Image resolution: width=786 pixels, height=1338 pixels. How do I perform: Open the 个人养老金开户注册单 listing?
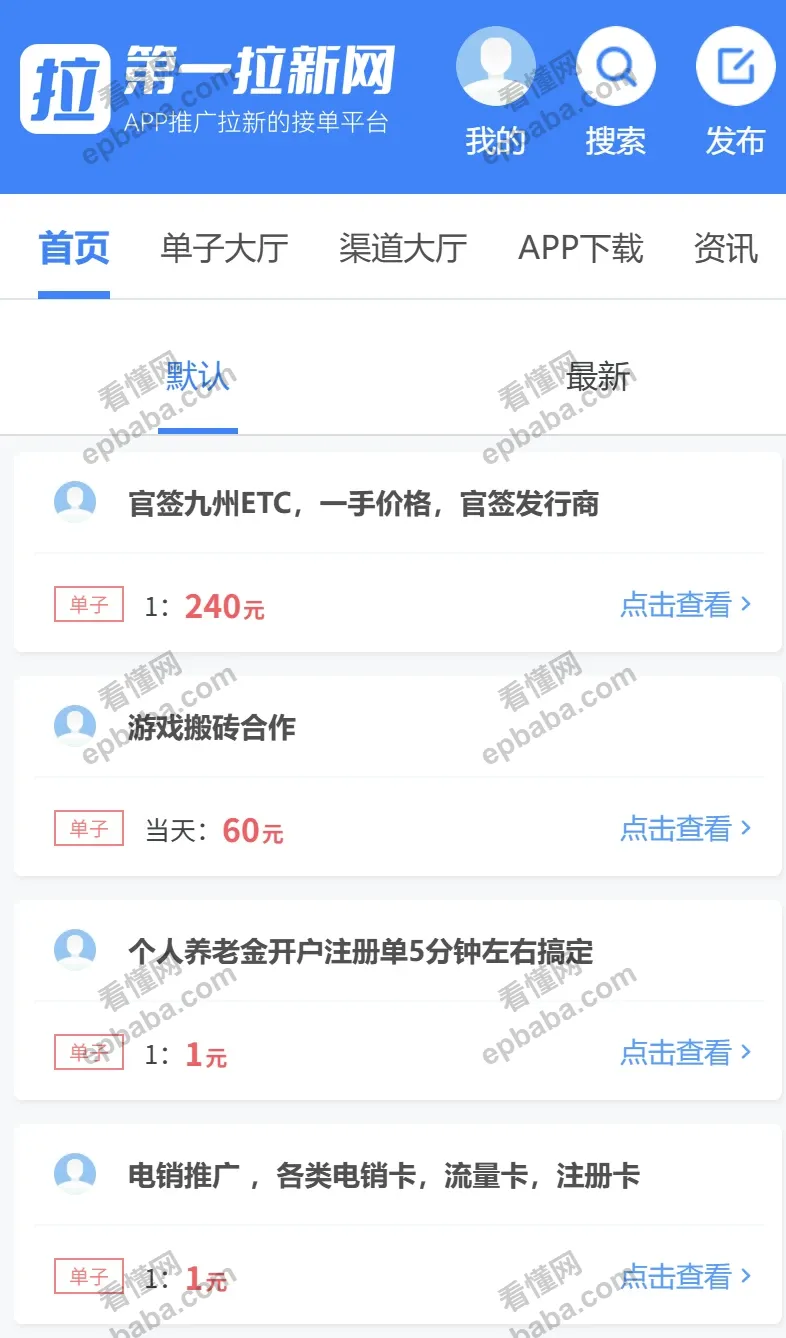pos(360,951)
